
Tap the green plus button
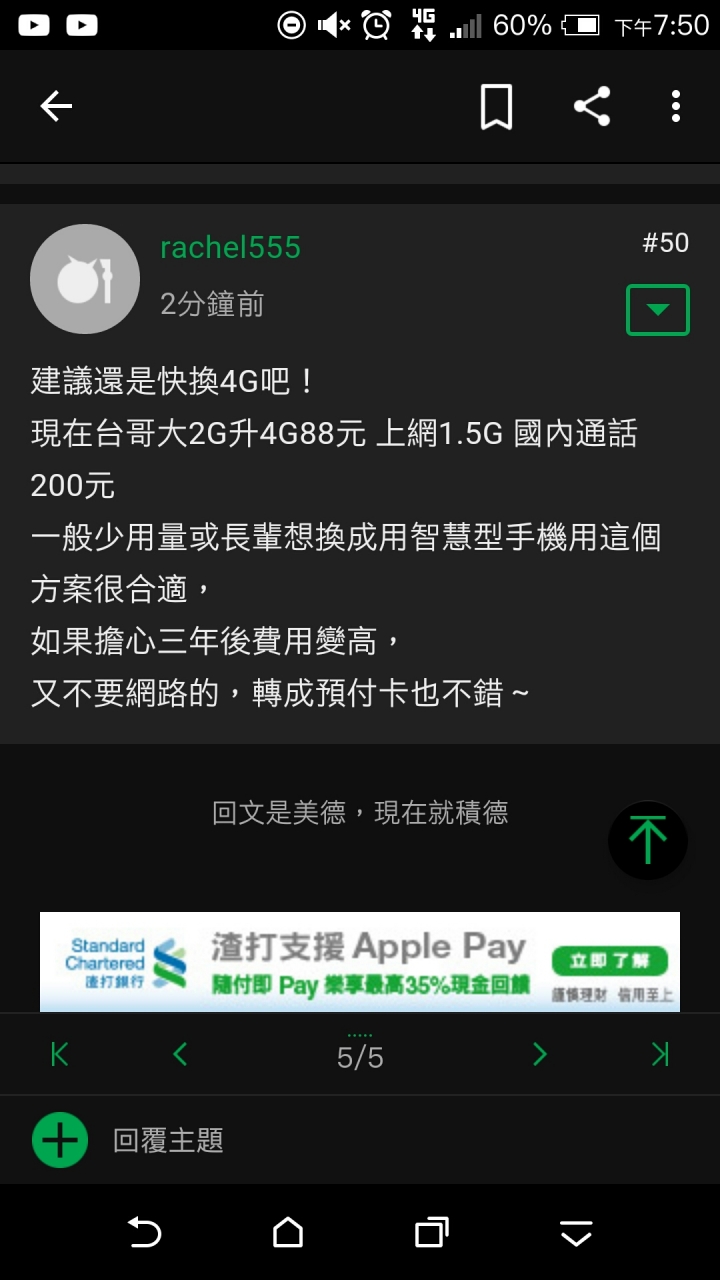[x=60, y=1140]
